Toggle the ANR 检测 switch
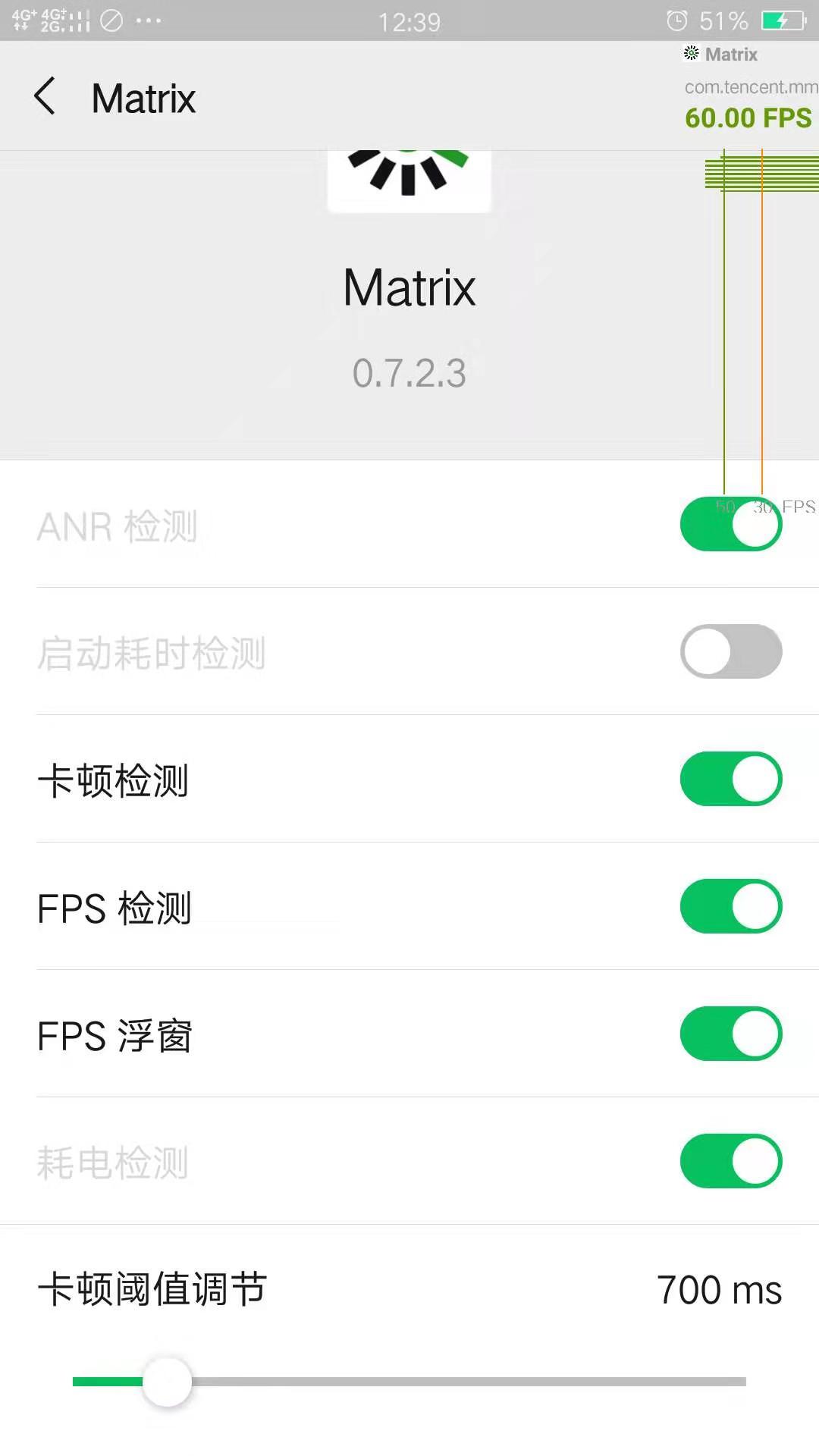 click(x=731, y=524)
